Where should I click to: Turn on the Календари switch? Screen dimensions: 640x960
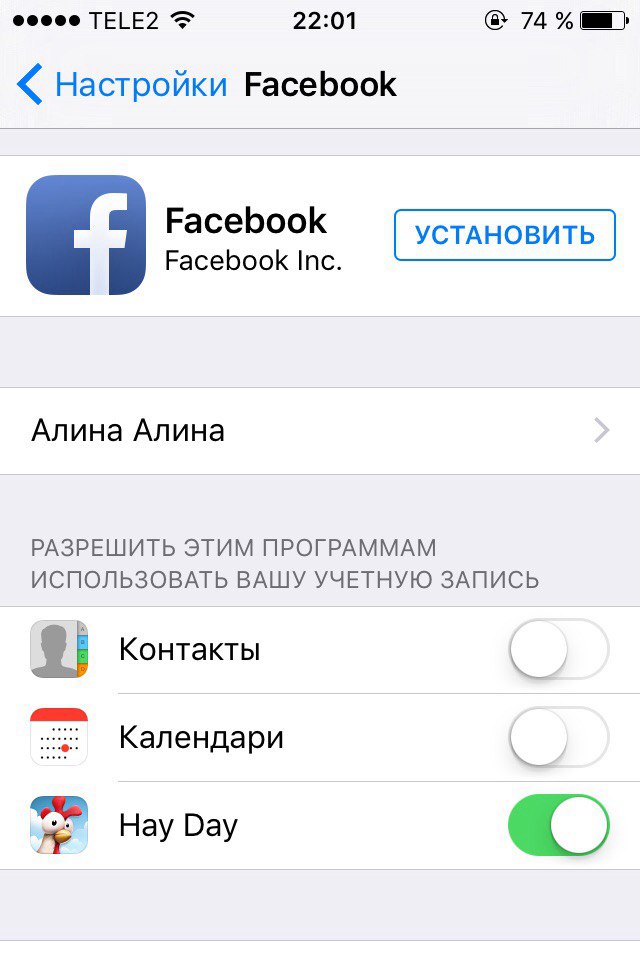(x=558, y=738)
